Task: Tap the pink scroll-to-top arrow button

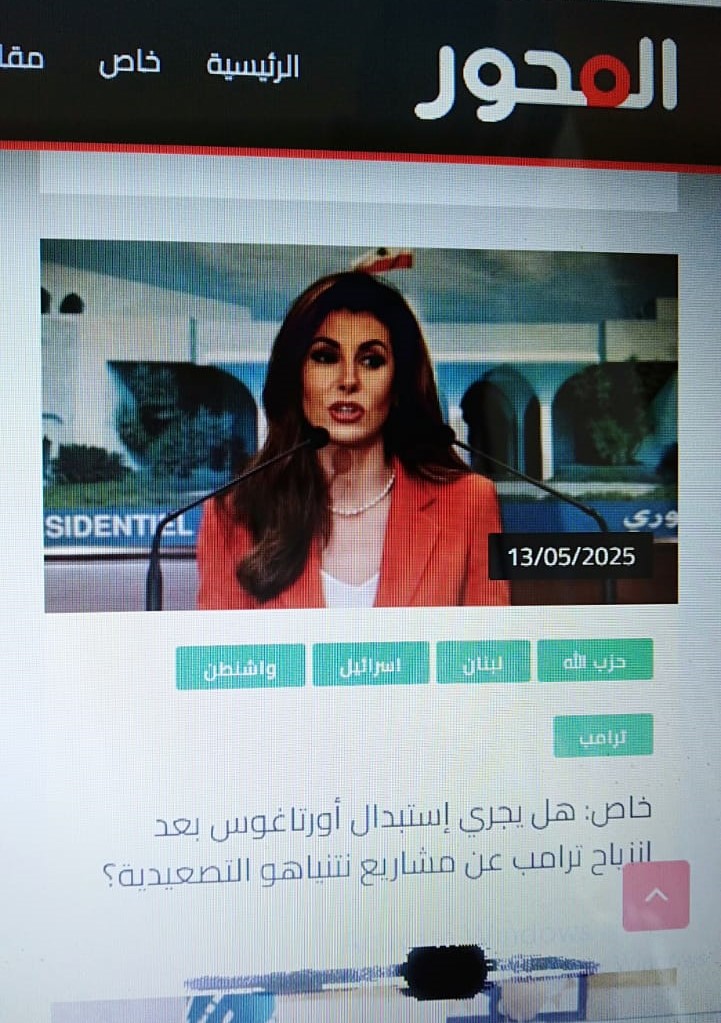Action: 656,895
